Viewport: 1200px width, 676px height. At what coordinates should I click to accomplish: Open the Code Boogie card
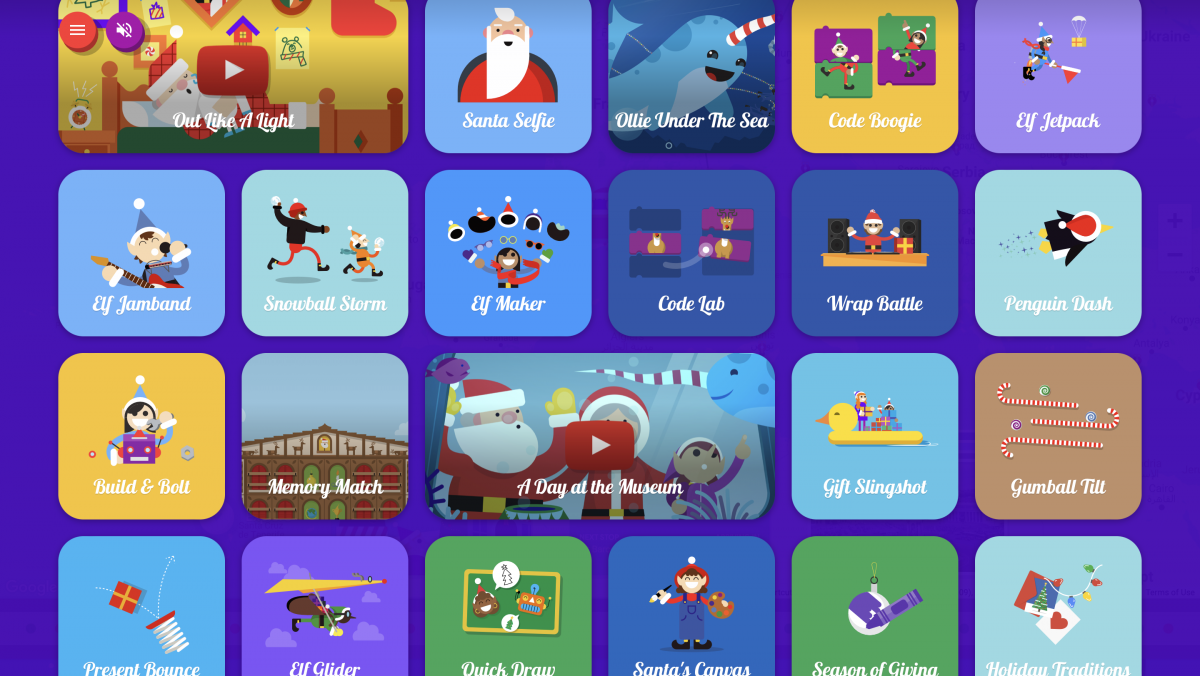[875, 75]
